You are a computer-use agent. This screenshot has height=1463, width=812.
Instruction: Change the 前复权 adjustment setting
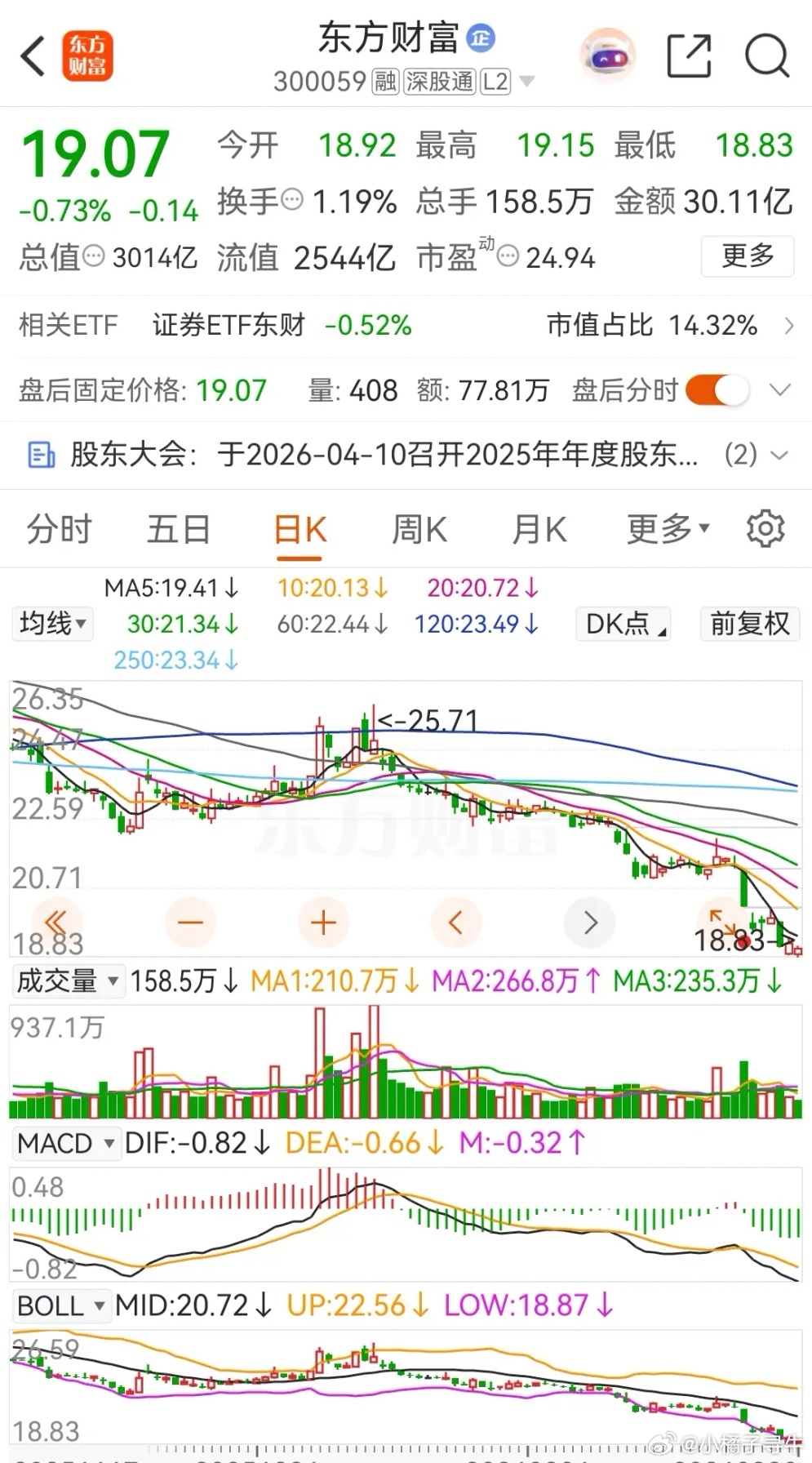pyautogui.click(x=749, y=624)
